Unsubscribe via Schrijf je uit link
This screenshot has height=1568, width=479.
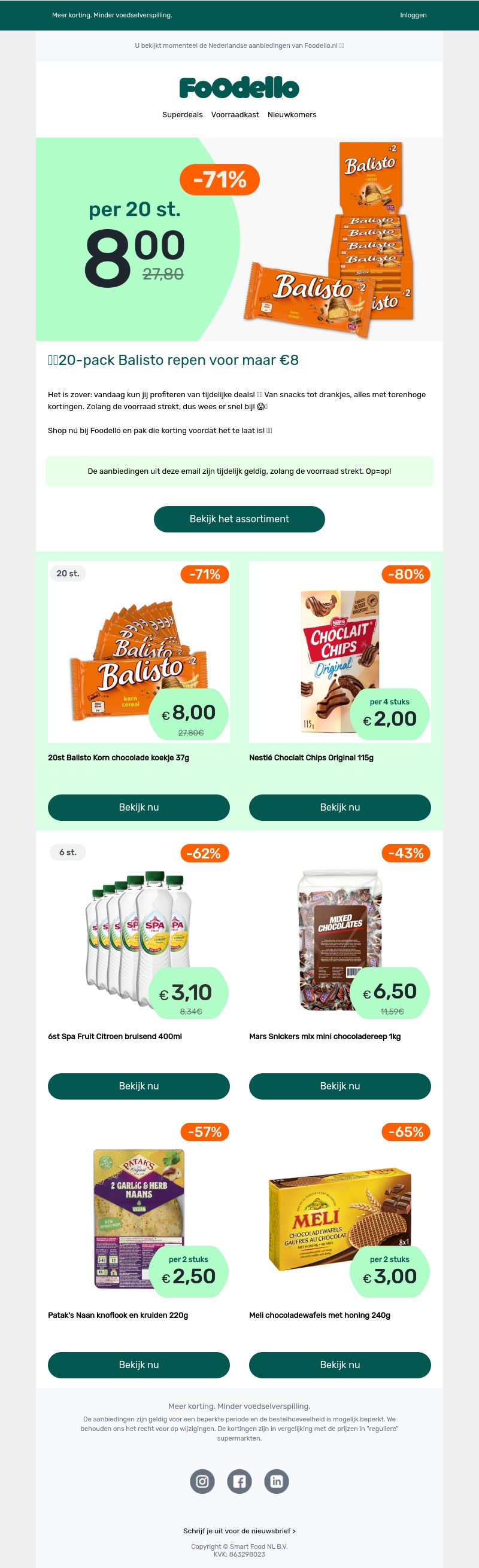[x=239, y=1531]
